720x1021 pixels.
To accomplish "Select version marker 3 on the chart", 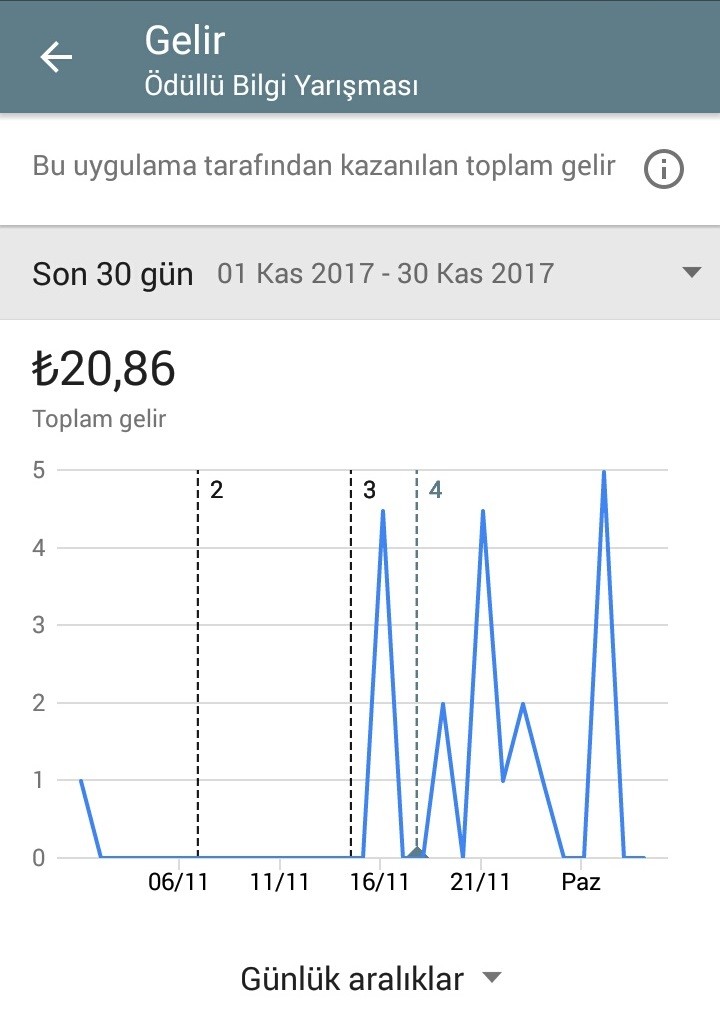I will (x=369, y=490).
